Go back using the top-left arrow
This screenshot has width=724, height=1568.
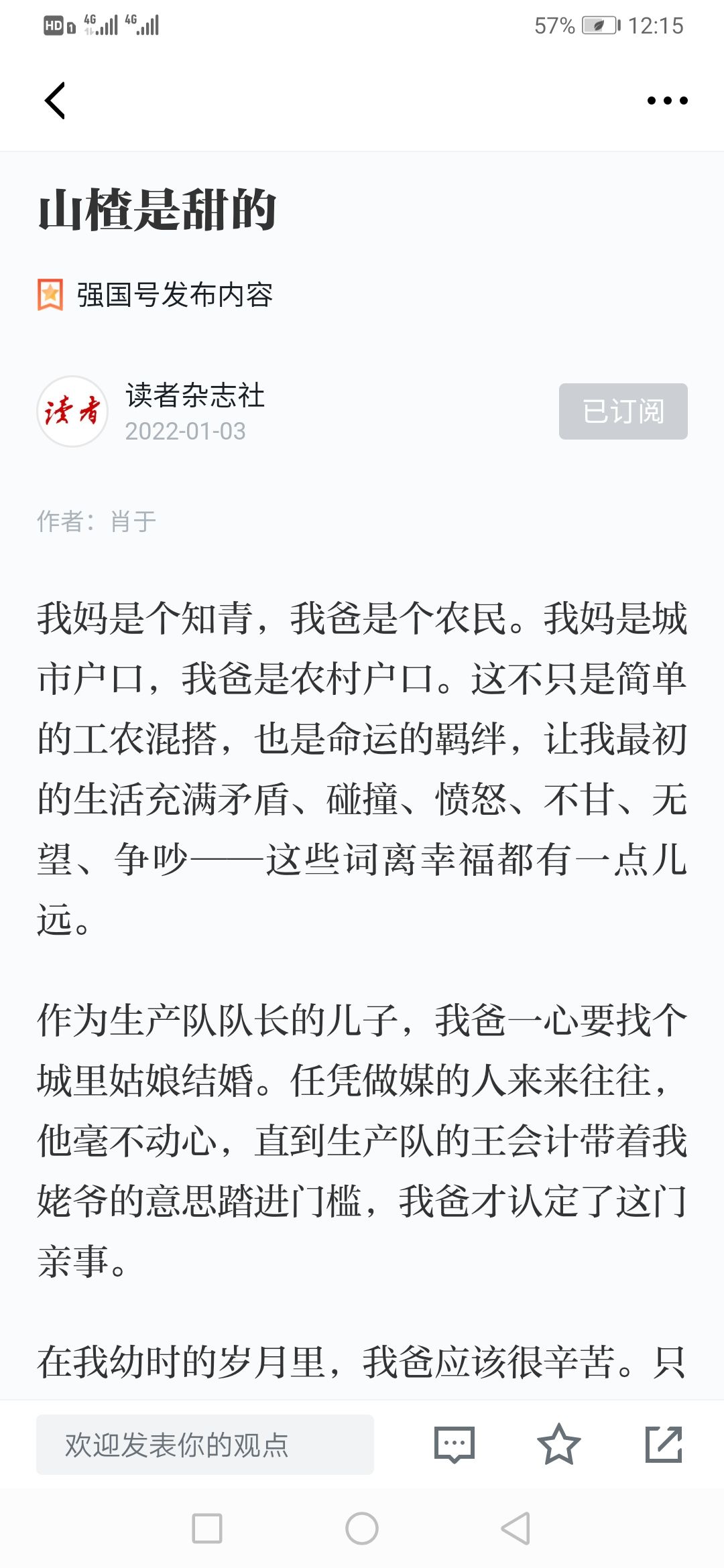[x=55, y=101]
